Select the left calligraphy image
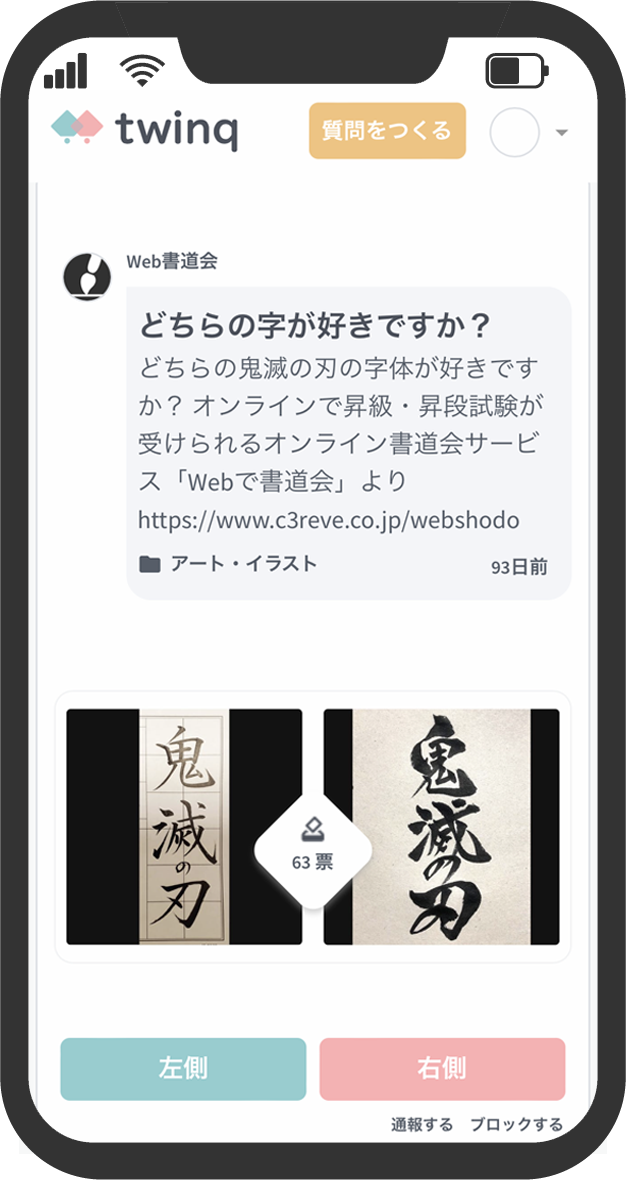Image resolution: width=626 pixels, height=1180 pixels. (x=184, y=827)
